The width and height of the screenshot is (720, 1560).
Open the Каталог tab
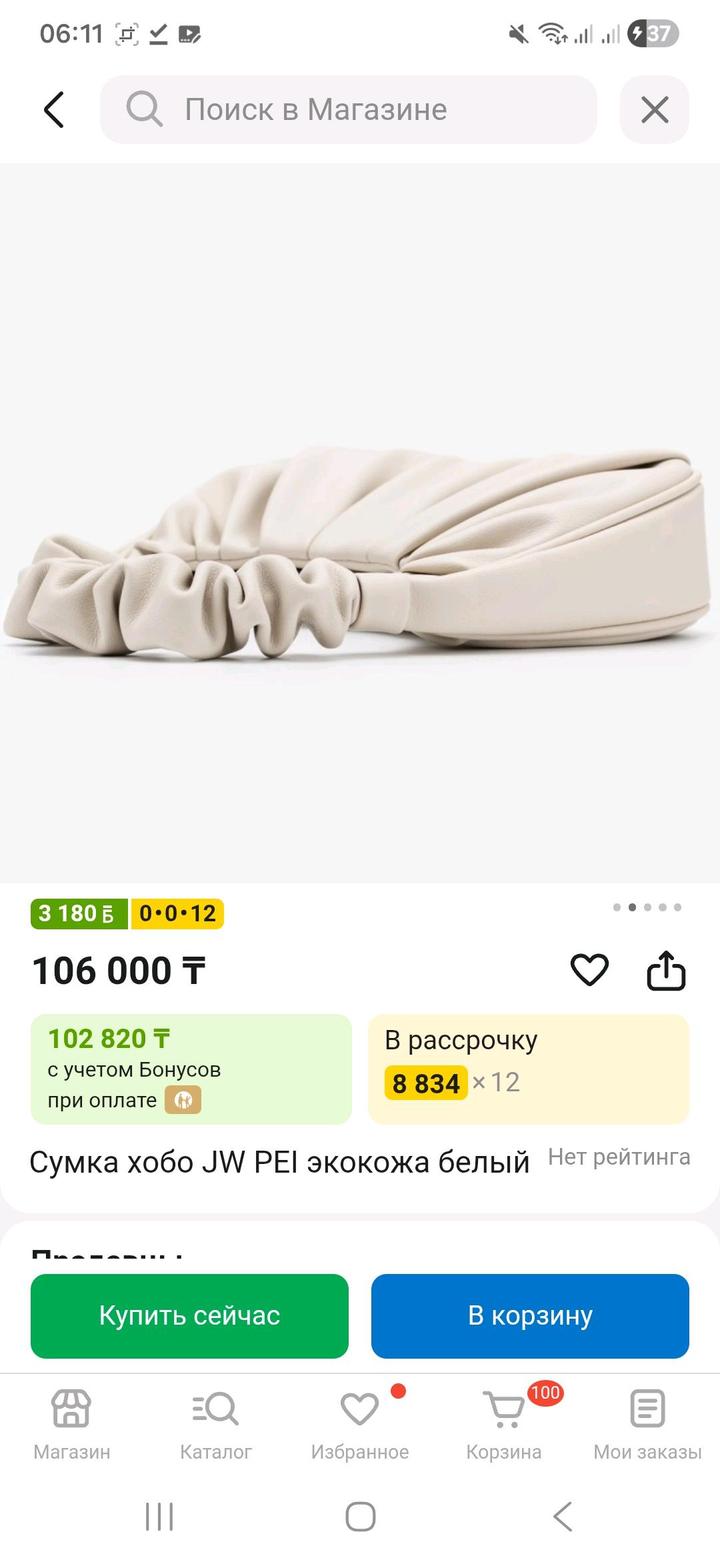tap(216, 1425)
